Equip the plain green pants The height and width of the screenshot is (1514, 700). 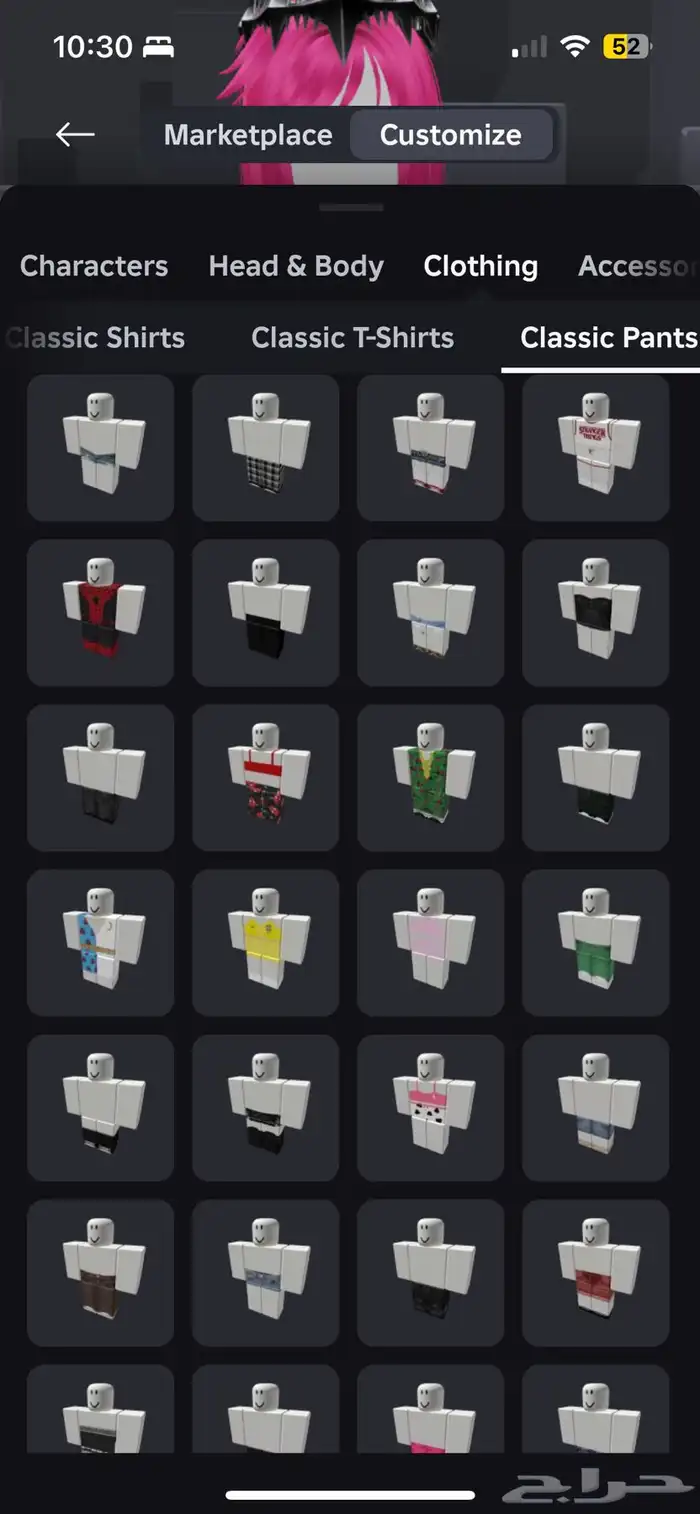(x=596, y=942)
